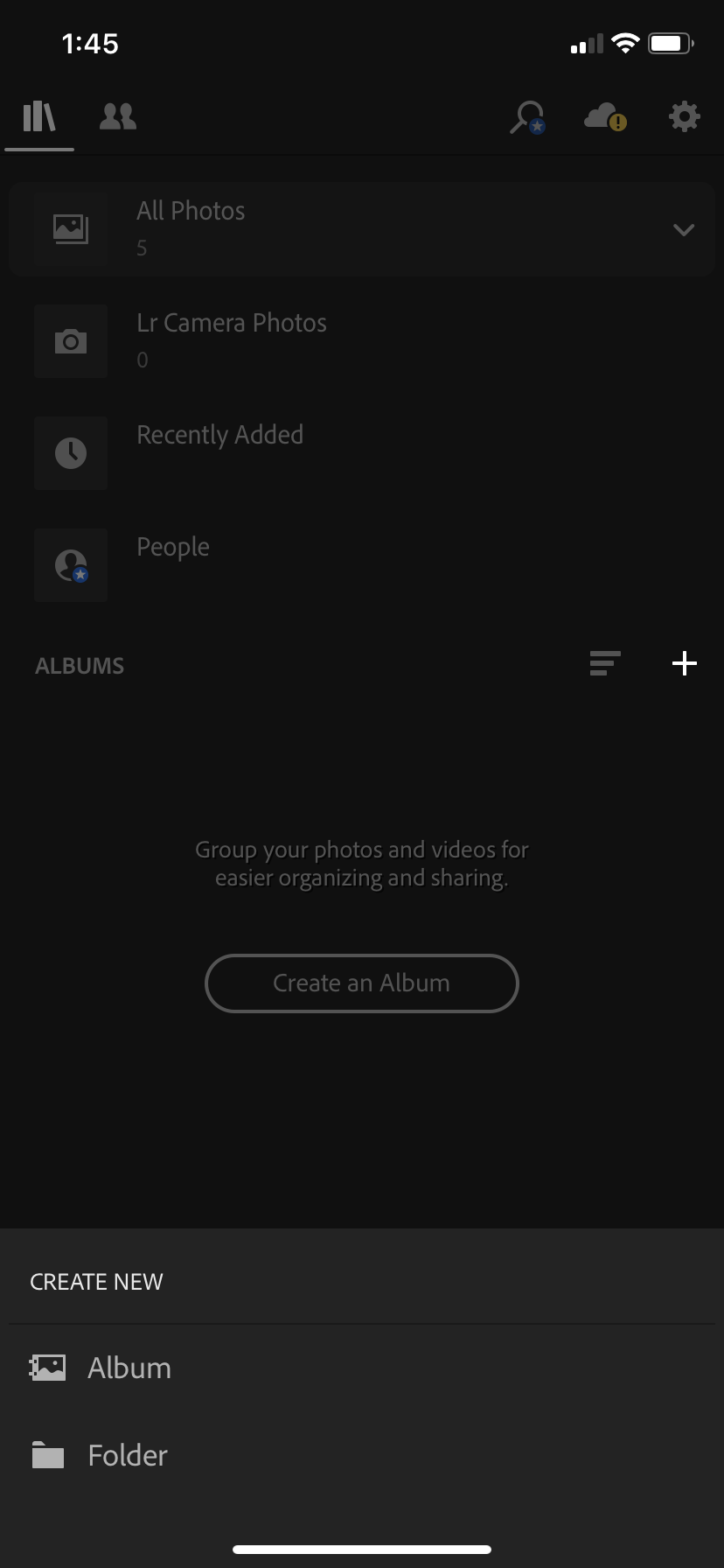Tap the plus icon beside Albums
This screenshot has width=724, height=1568.
[x=685, y=664]
